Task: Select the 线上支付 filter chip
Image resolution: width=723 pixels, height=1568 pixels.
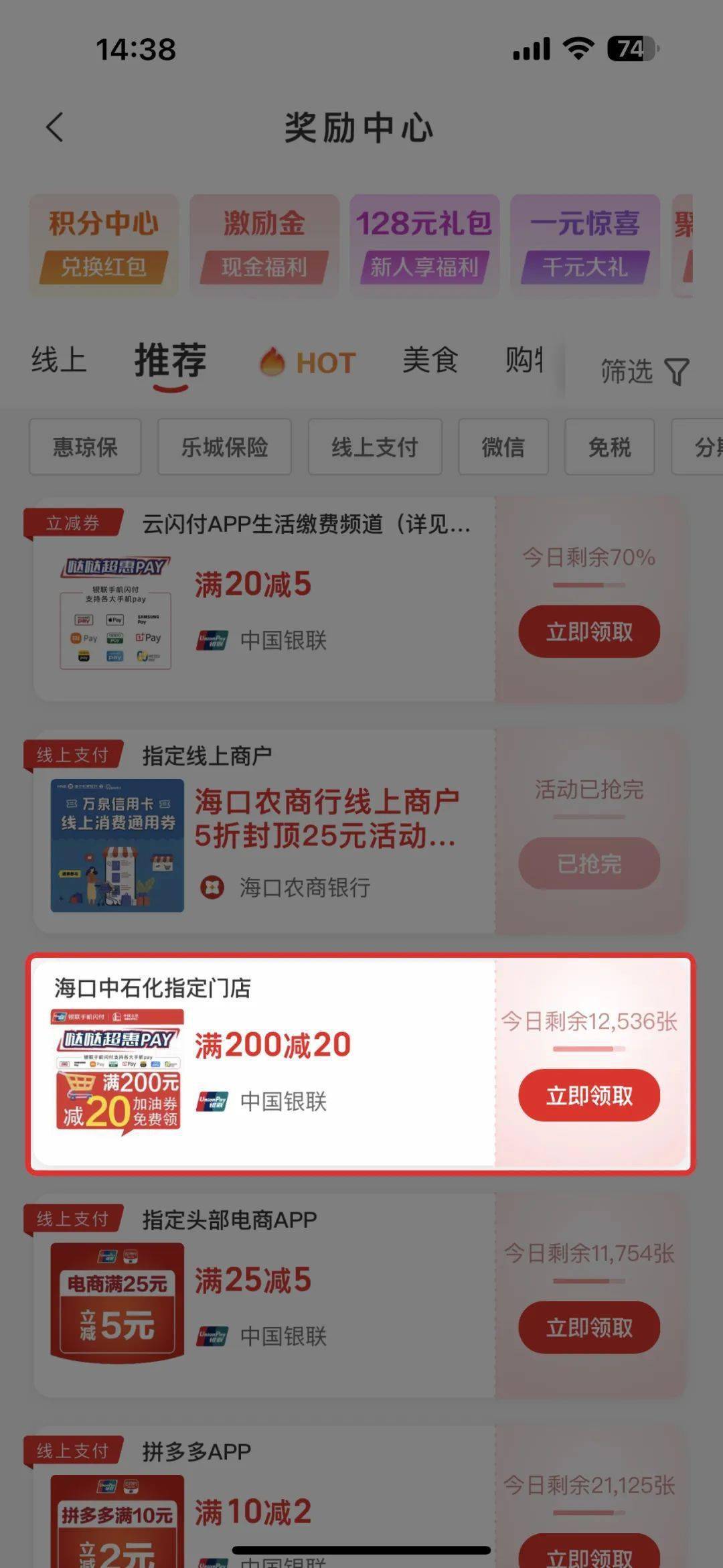Action: (x=374, y=447)
